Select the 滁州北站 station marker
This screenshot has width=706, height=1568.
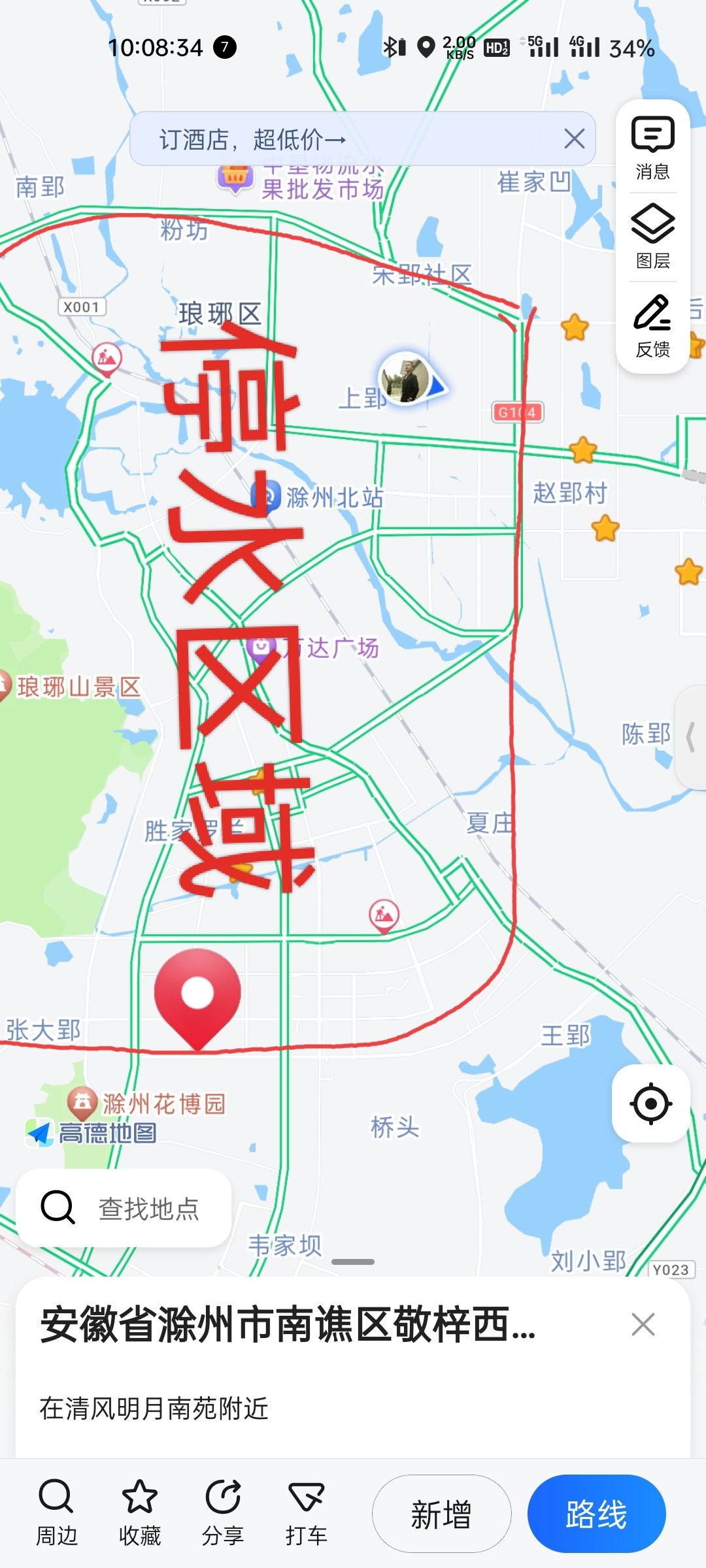(267, 497)
